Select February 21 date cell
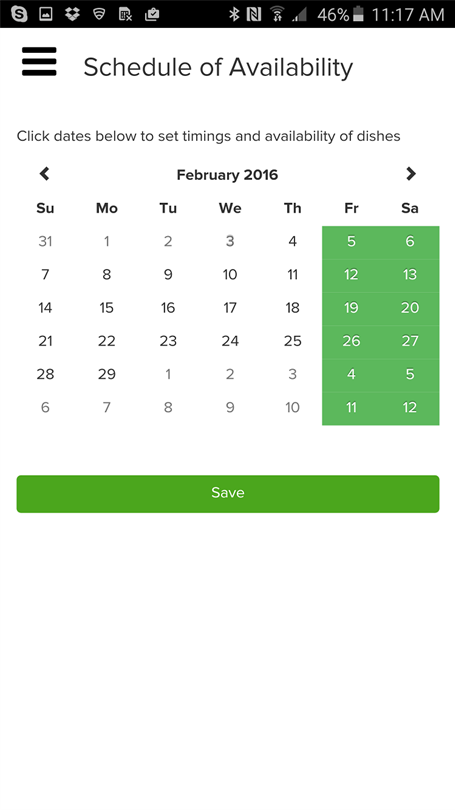455x810 pixels. [45, 341]
